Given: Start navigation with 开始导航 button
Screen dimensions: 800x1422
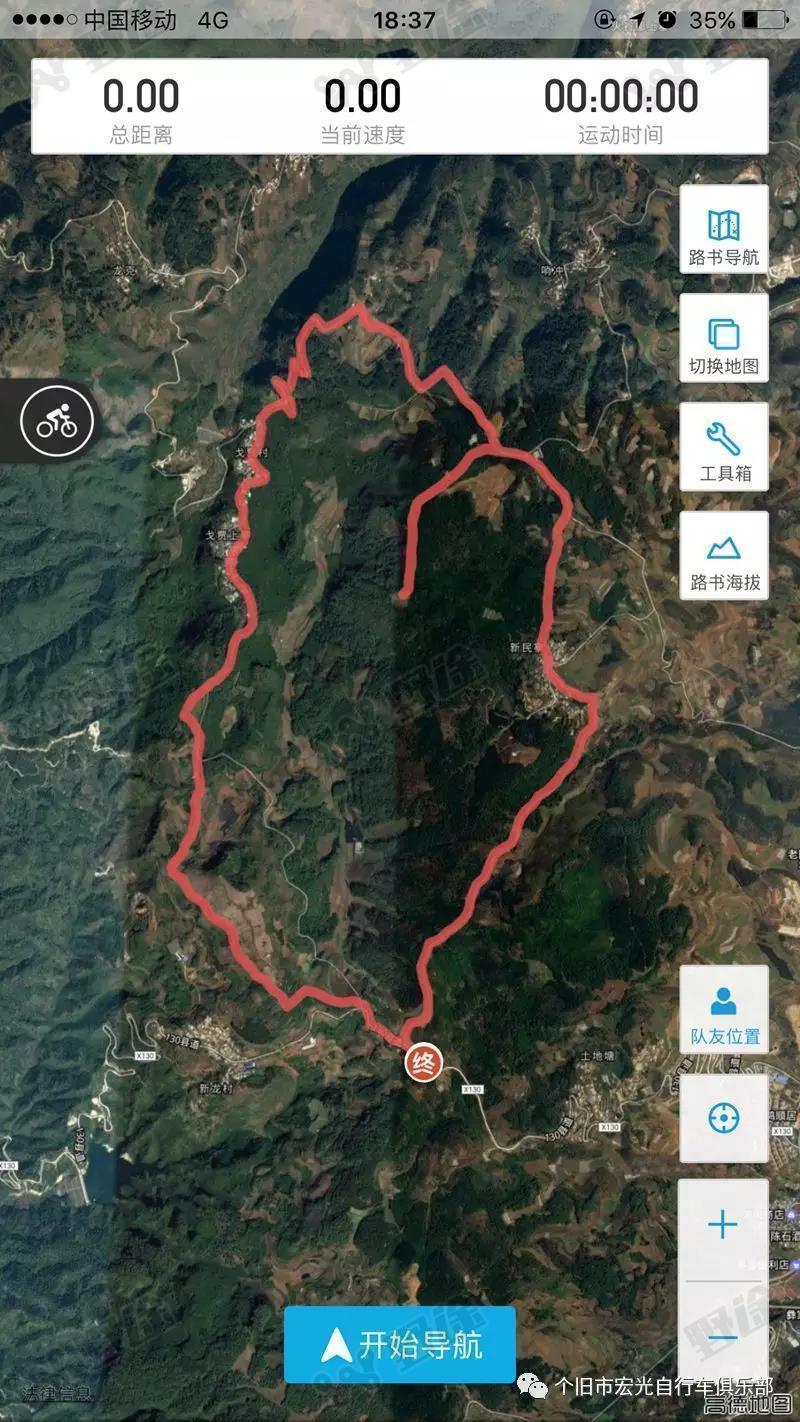Looking at the screenshot, I should coord(400,1345).
